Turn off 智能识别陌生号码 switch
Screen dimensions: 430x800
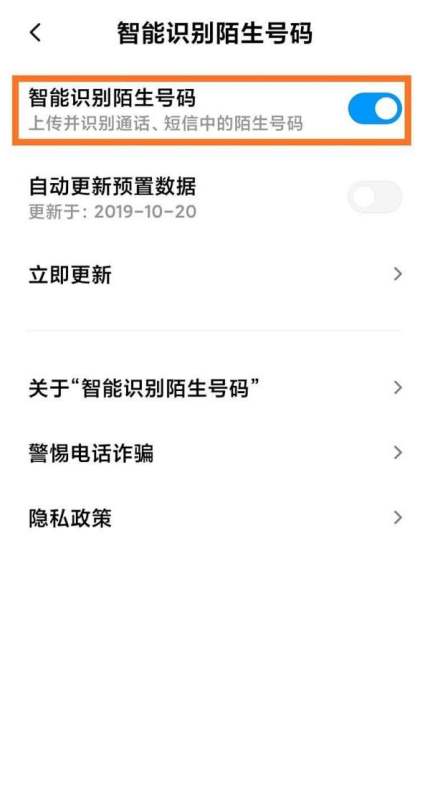(374, 109)
